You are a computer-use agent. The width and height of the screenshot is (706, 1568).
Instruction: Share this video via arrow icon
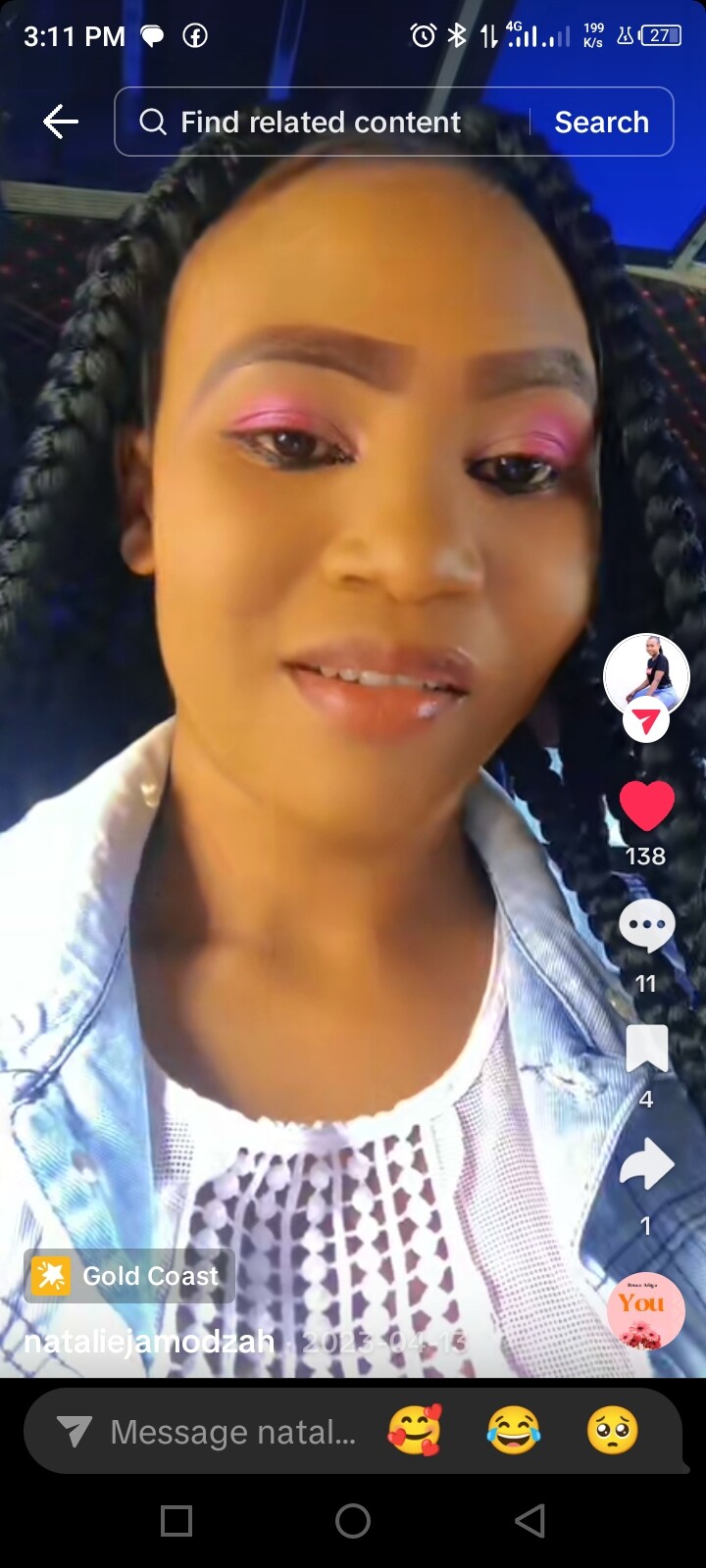pos(646,1167)
